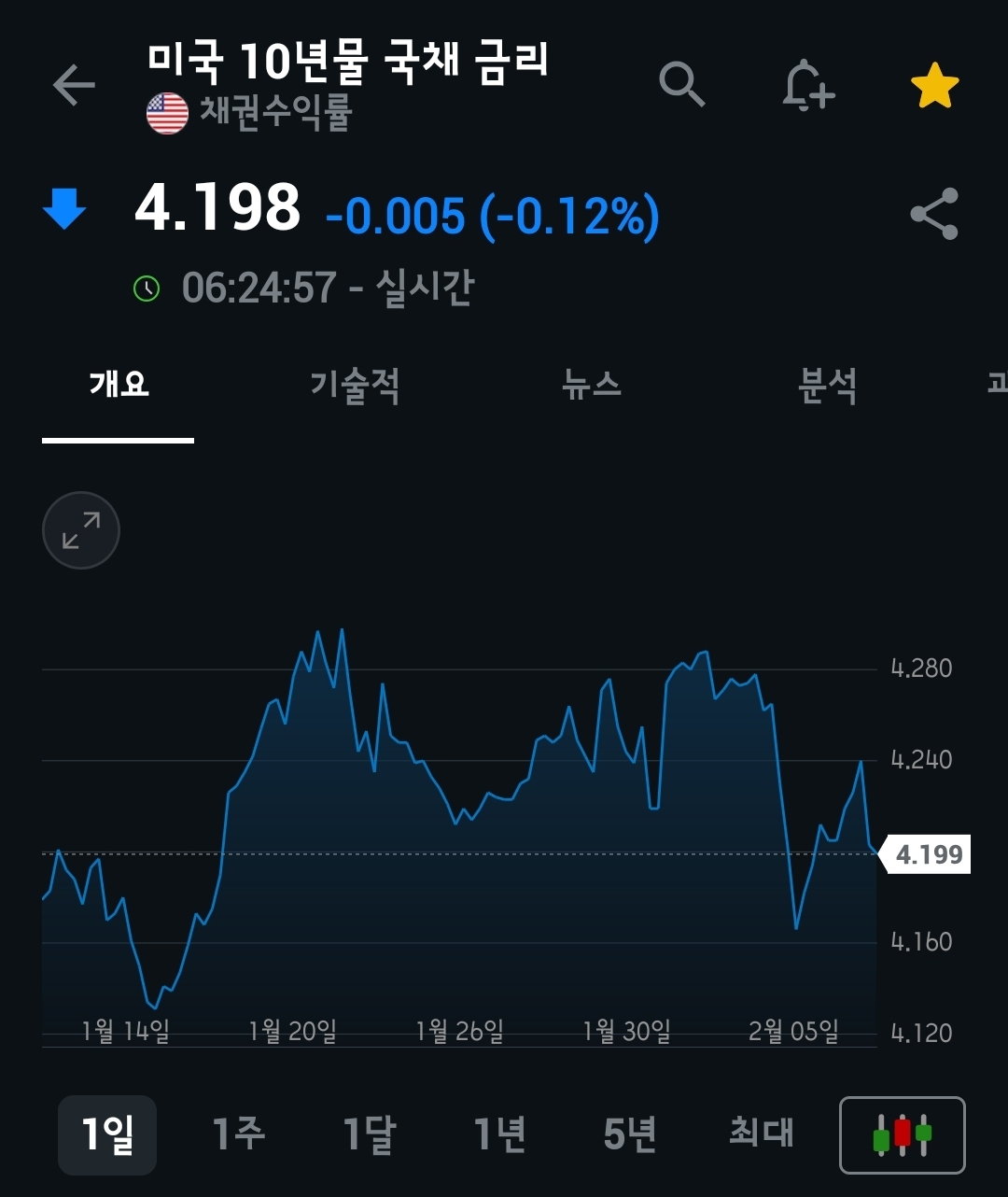
Task: Select the 개요 tab
Action: 119,385
